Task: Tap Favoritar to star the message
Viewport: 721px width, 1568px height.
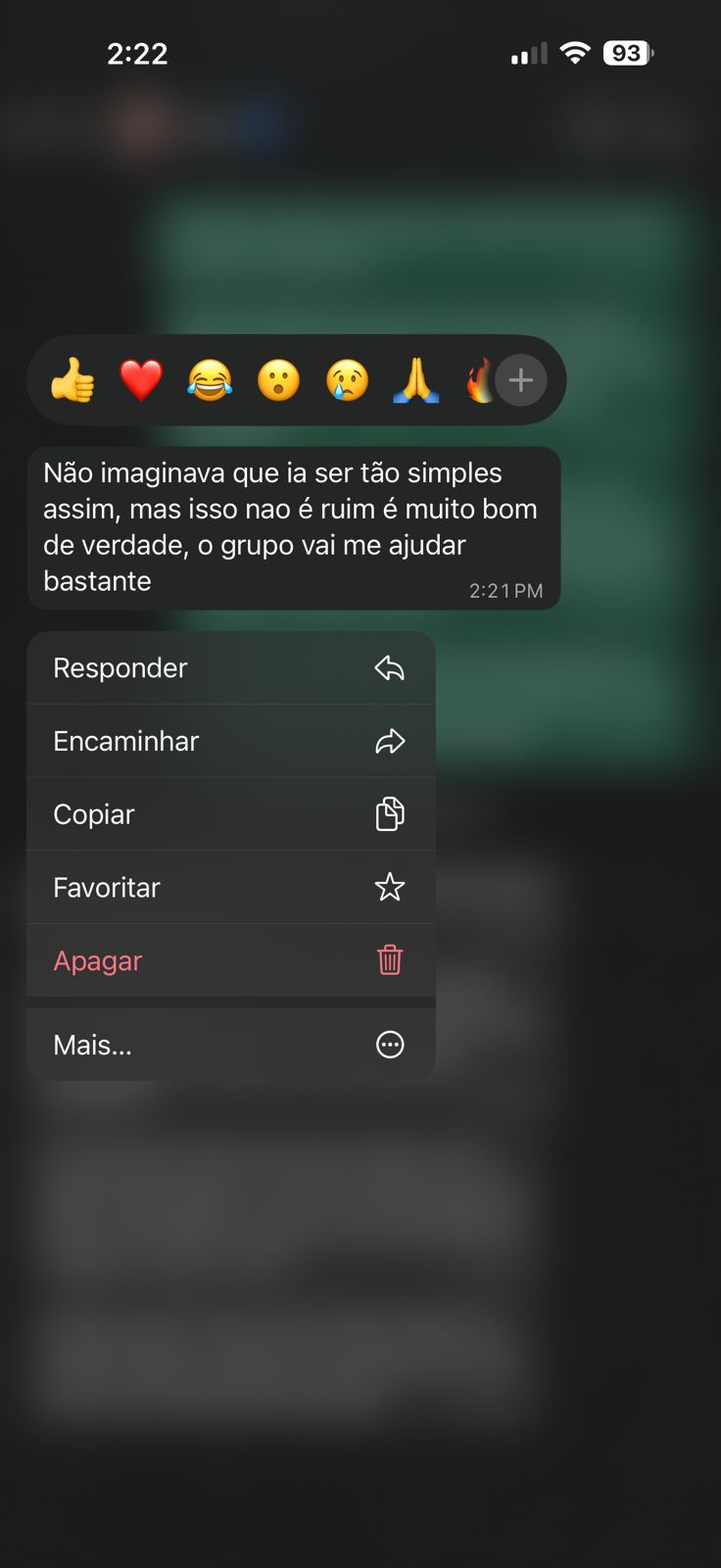Action: click(x=106, y=887)
